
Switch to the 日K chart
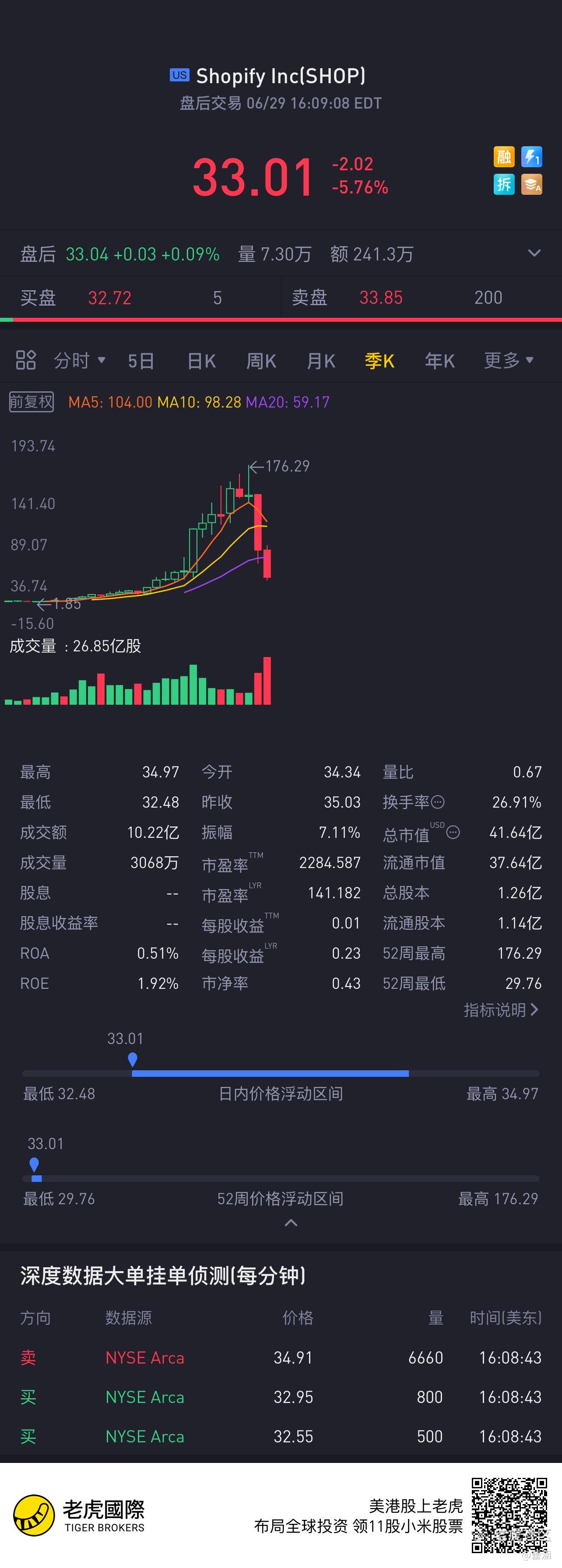[x=201, y=361]
